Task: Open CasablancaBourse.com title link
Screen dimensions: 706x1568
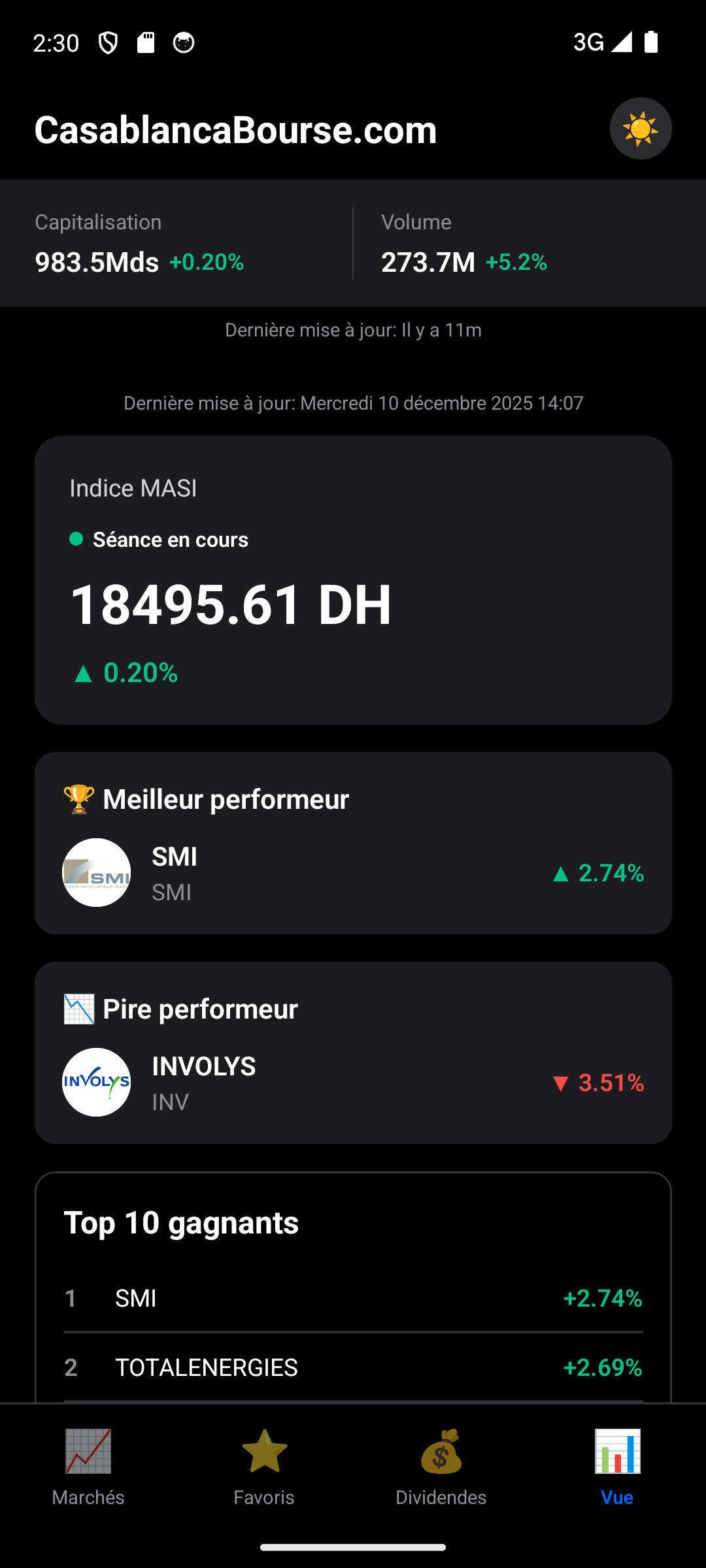Action: tap(235, 130)
